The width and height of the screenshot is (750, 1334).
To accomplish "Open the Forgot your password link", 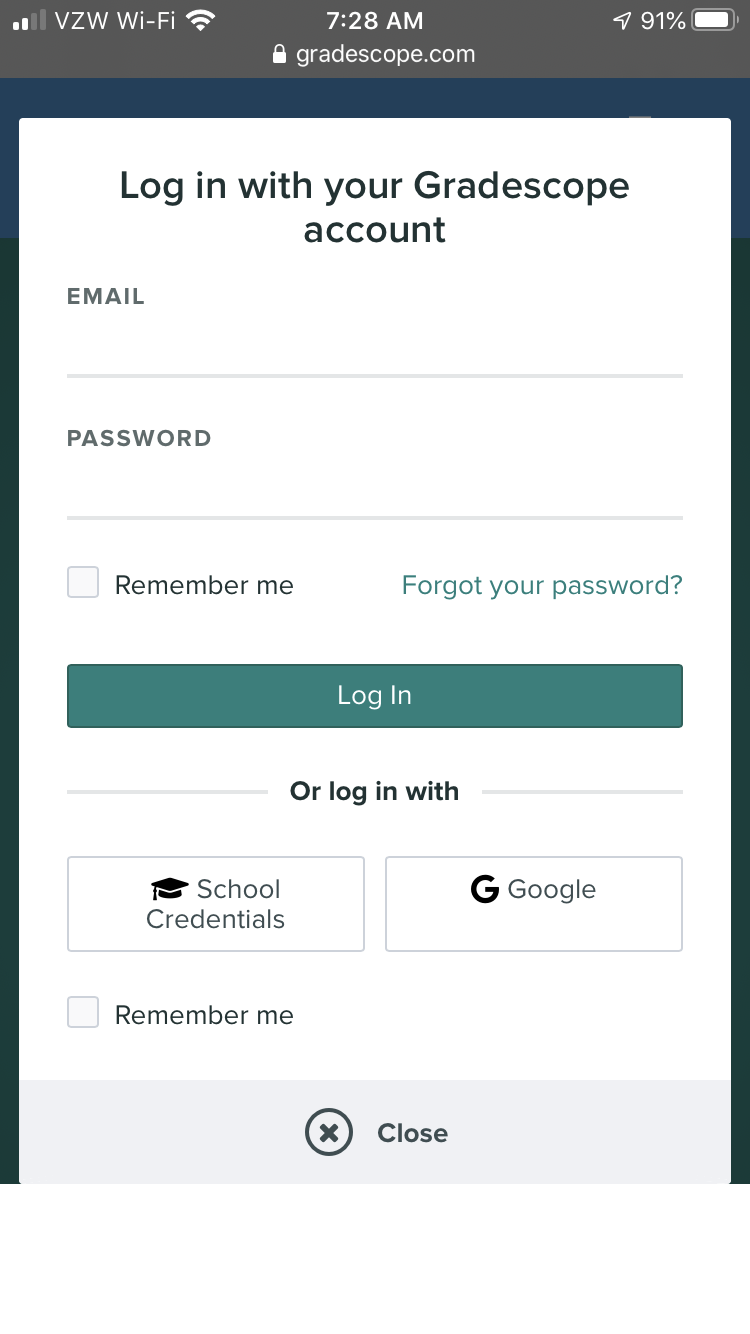I will [541, 585].
